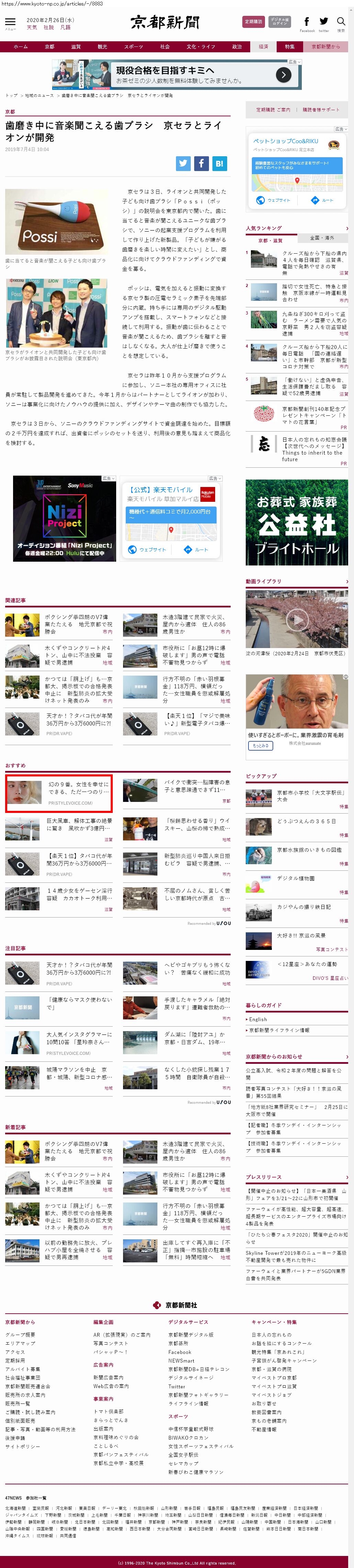Tap the 定期購読 subscription button
This screenshot has height=1568, width=354.
(x=253, y=22)
